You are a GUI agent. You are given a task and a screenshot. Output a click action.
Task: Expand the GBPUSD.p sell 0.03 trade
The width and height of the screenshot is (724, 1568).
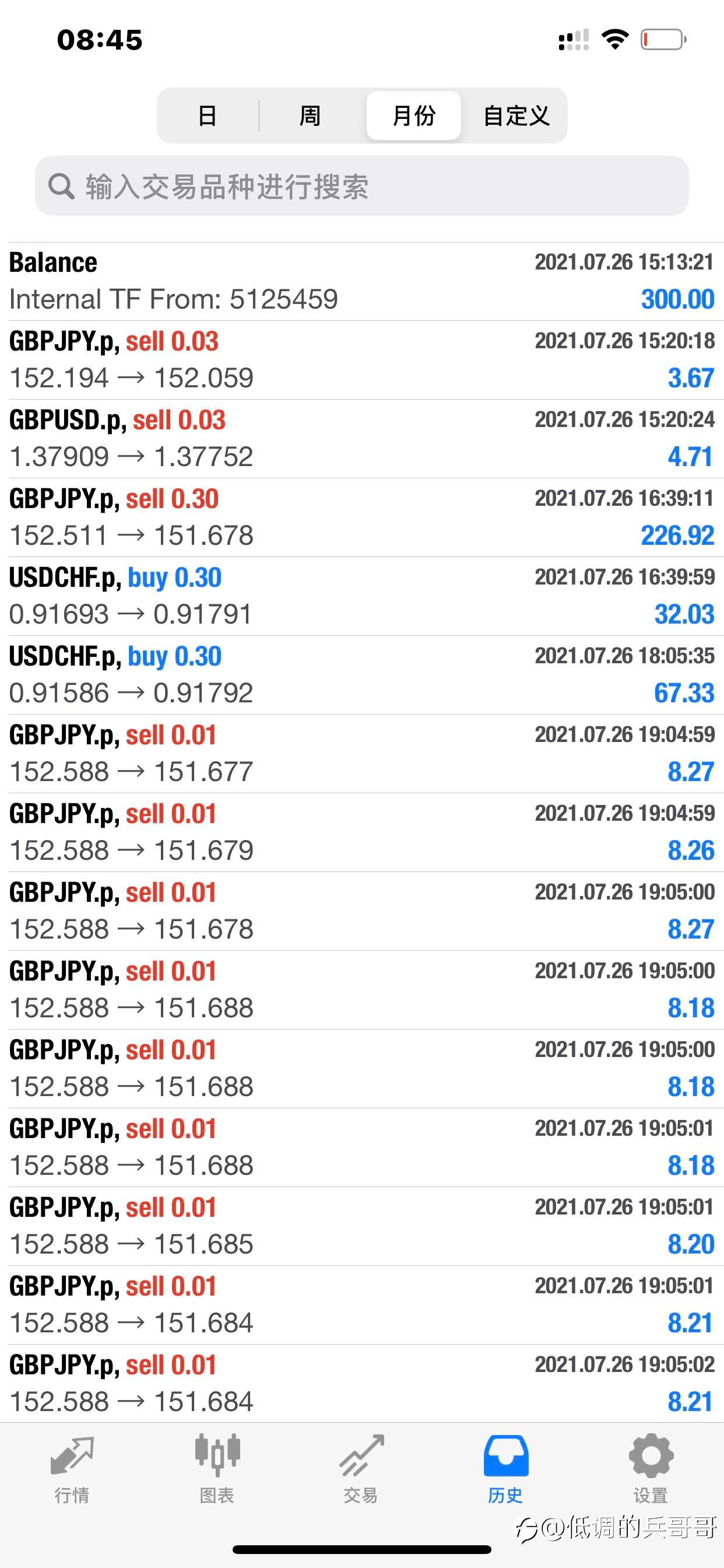(362, 439)
